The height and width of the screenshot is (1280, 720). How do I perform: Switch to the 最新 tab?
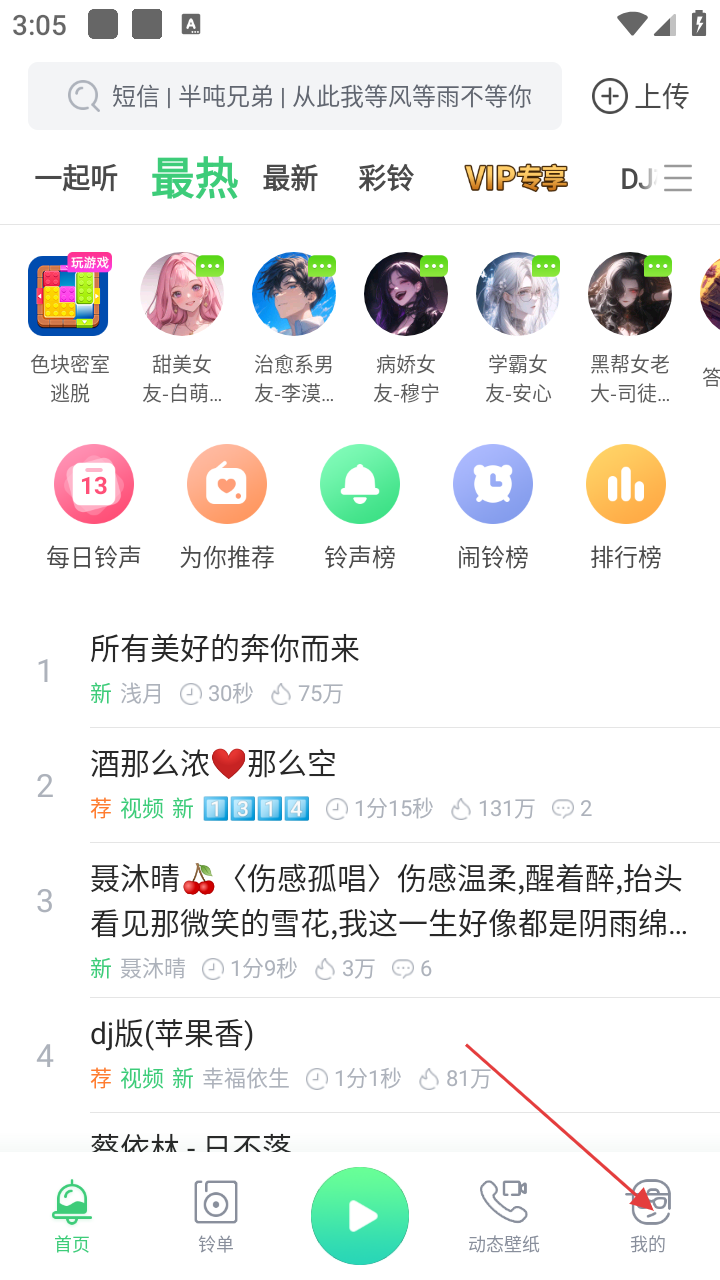pyautogui.click(x=290, y=179)
